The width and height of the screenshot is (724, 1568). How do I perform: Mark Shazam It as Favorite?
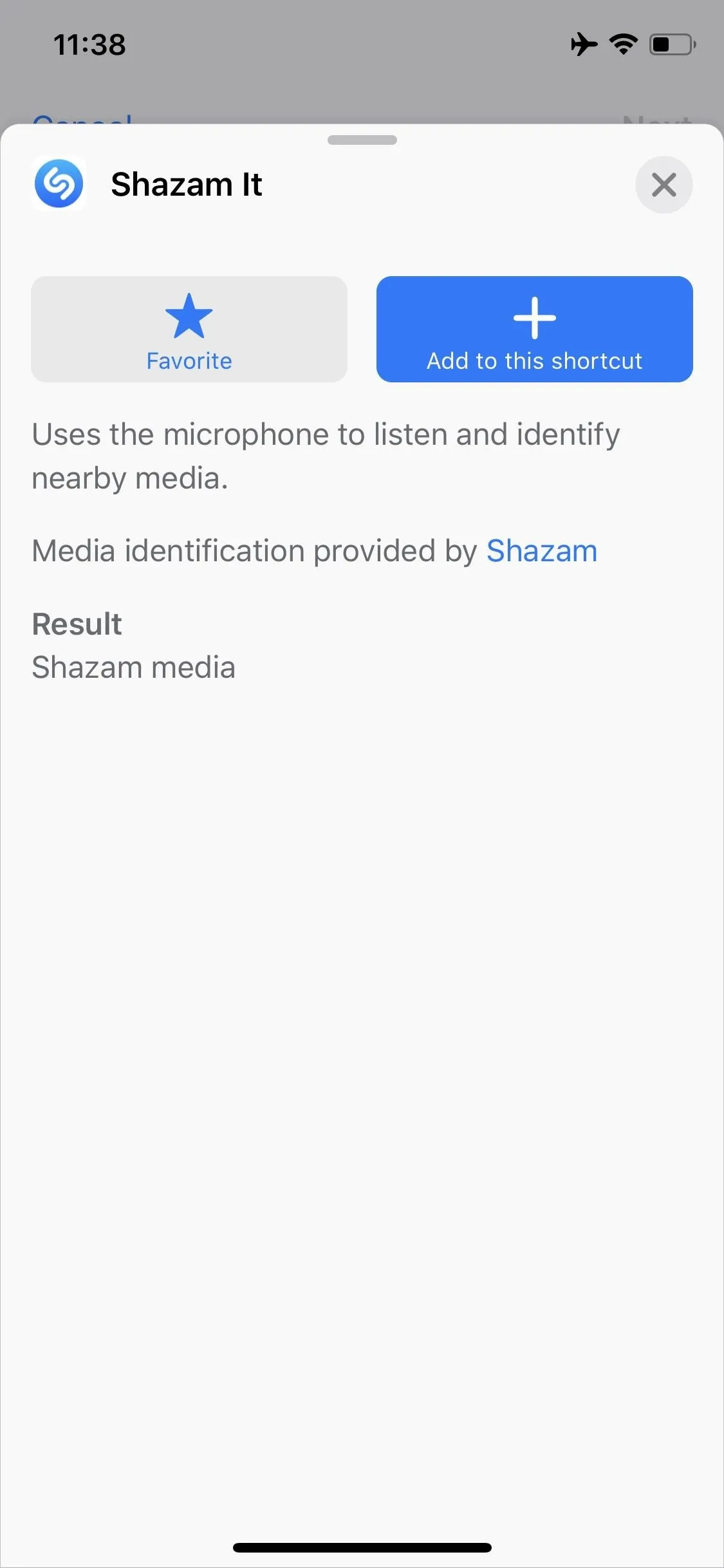[x=189, y=329]
